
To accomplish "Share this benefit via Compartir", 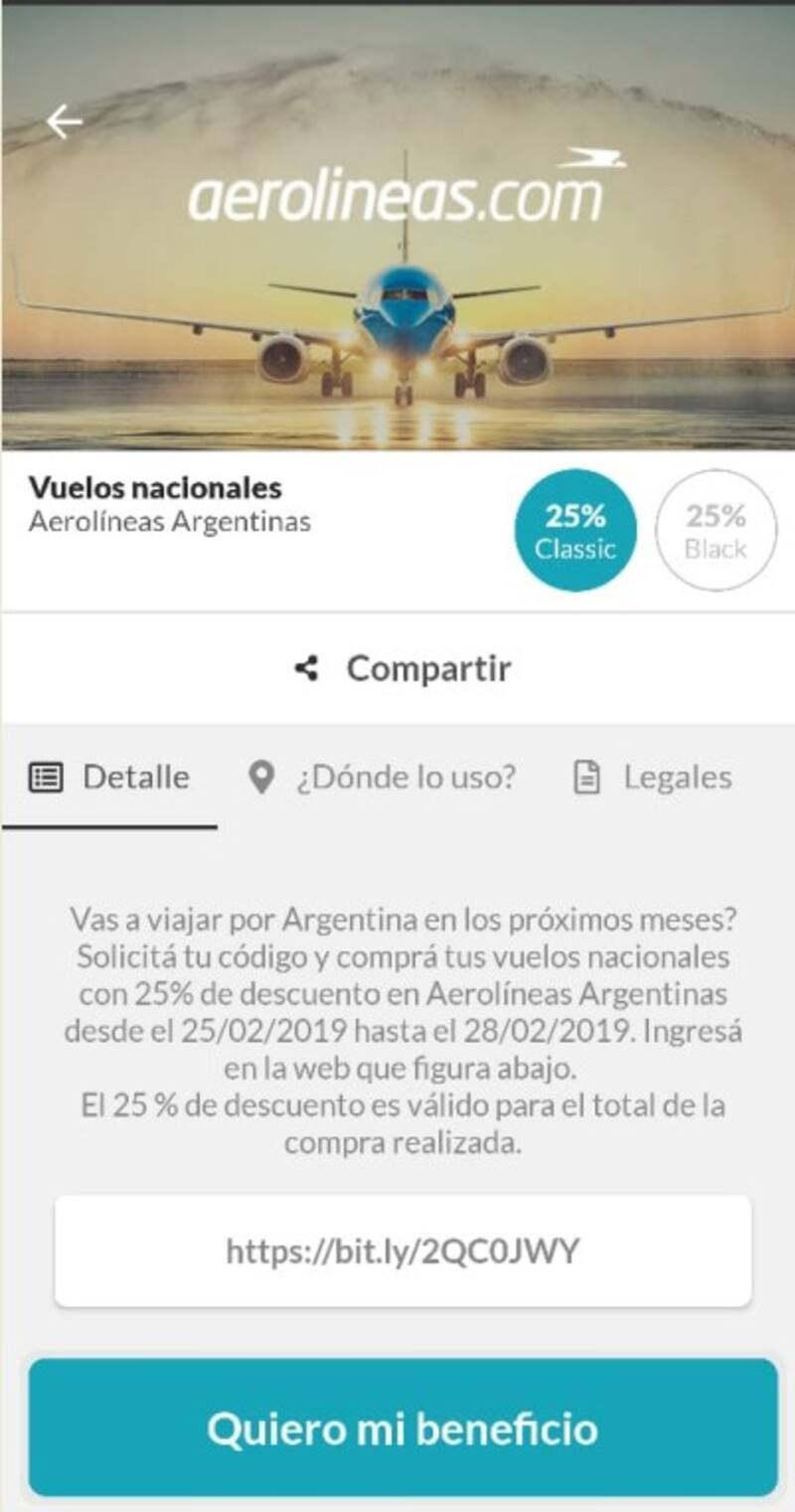I will pyautogui.click(x=402, y=668).
